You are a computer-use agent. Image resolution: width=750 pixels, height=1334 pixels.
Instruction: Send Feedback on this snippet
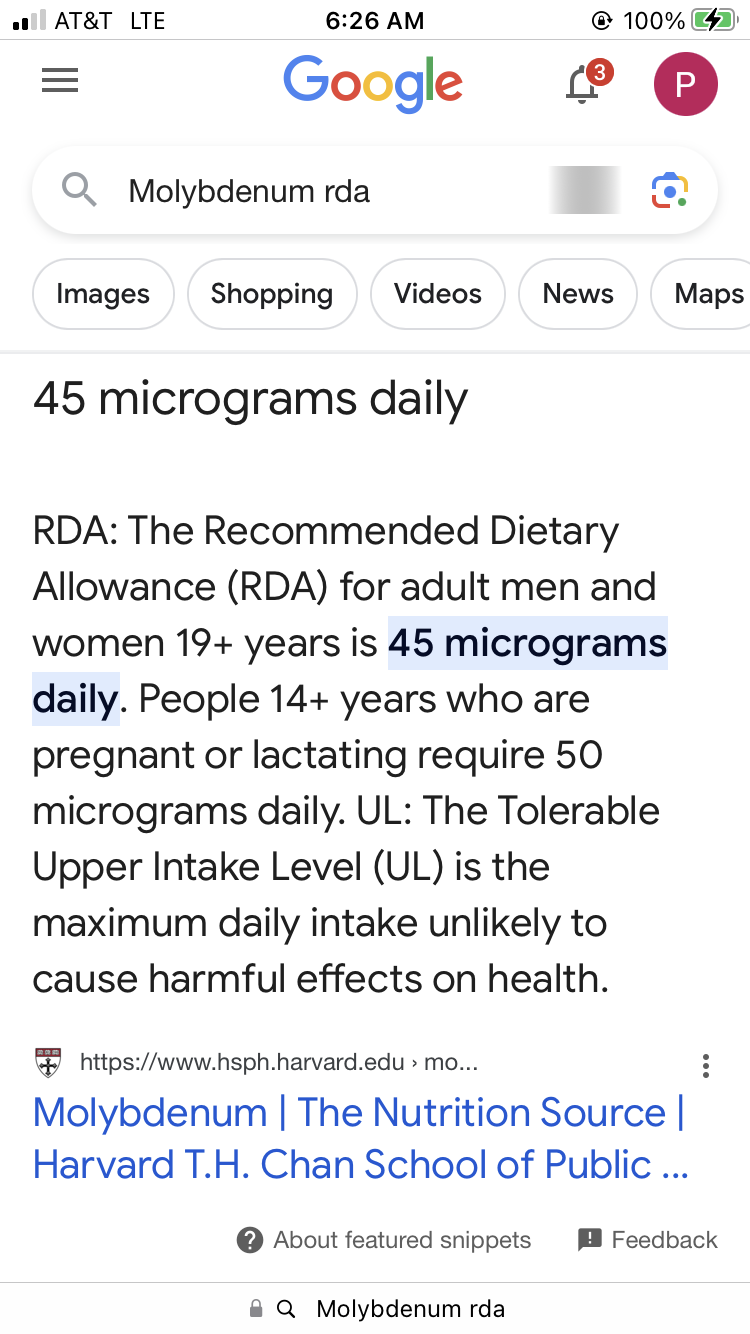pos(648,1240)
